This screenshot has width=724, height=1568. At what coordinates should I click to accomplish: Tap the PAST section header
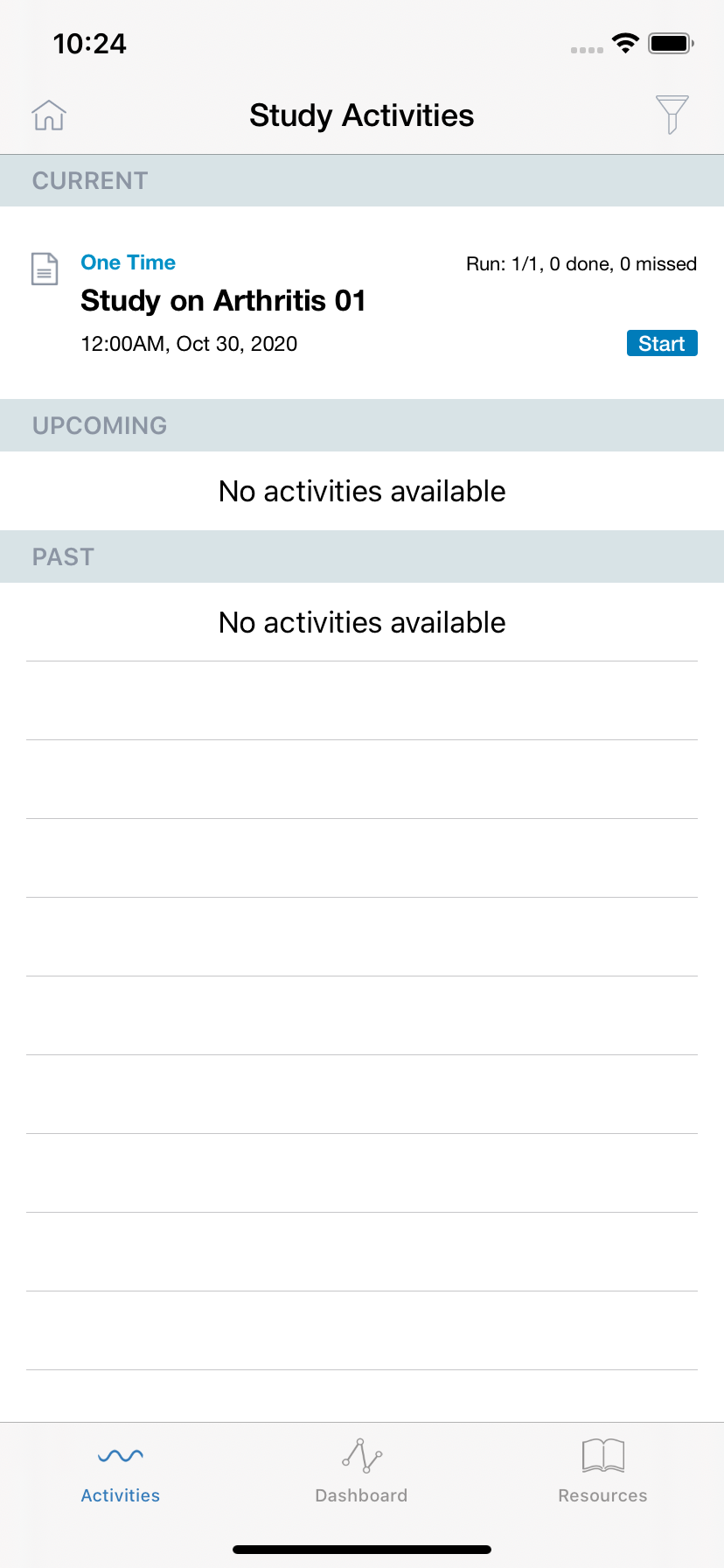point(62,556)
